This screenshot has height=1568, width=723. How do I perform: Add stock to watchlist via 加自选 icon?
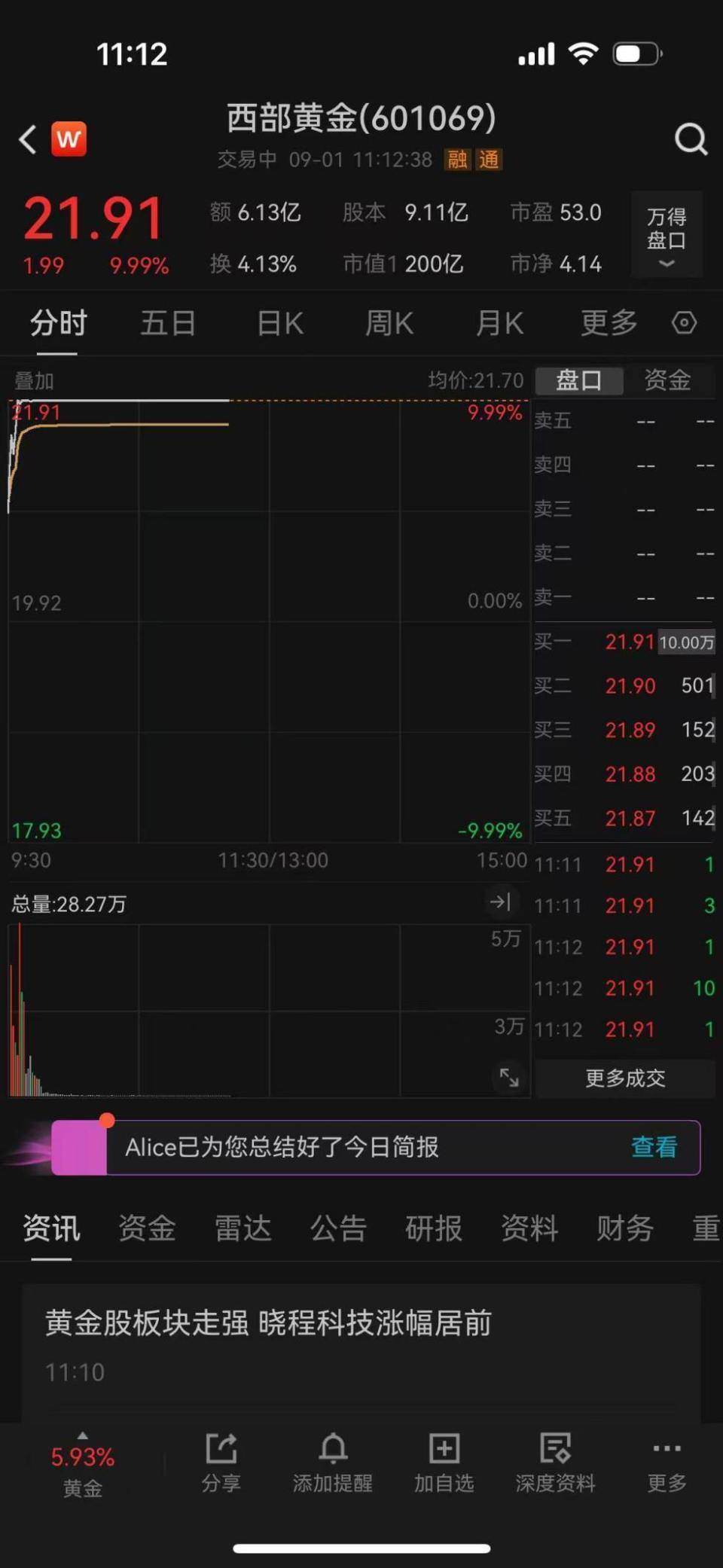click(443, 1461)
